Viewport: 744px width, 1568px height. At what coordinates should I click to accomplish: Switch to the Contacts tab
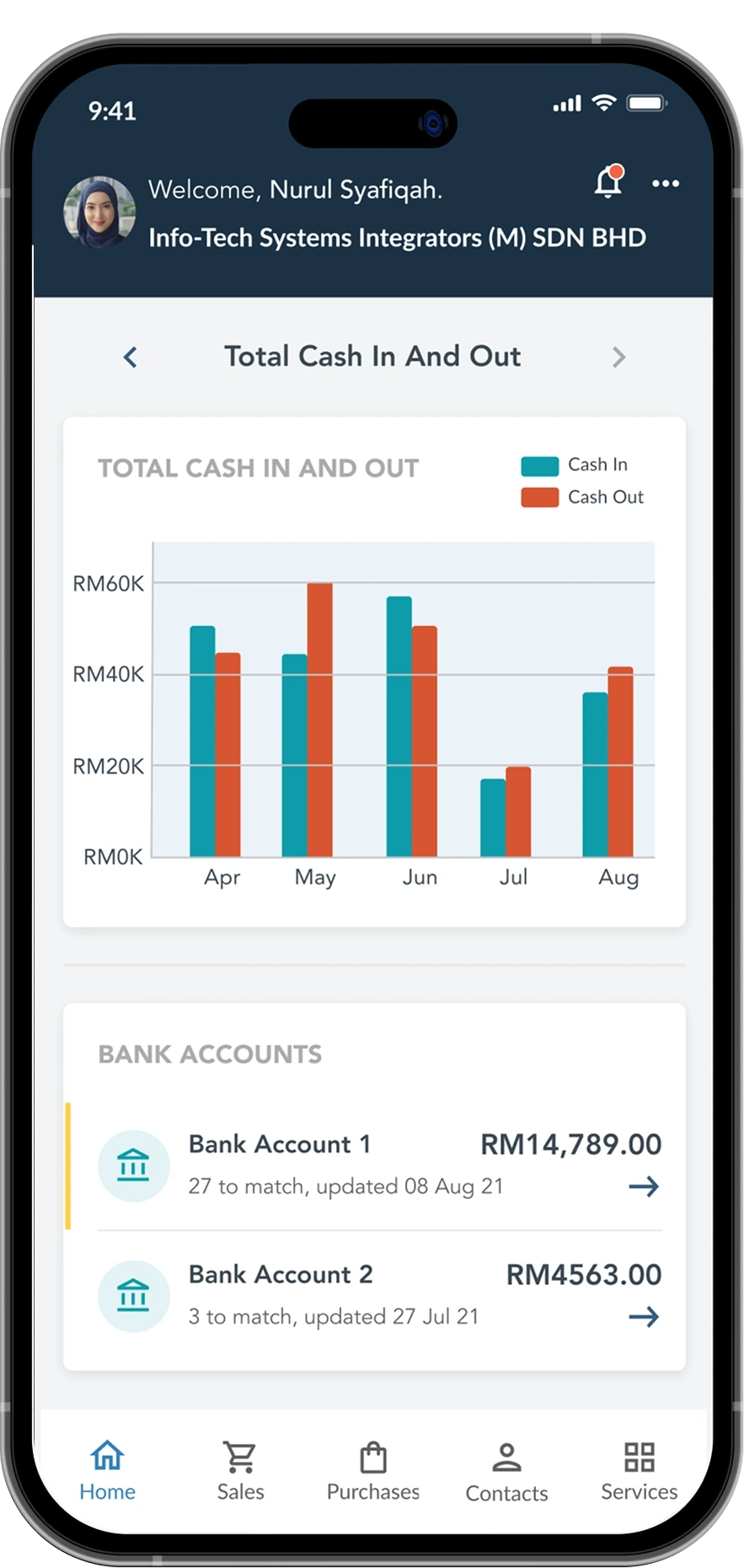(x=506, y=1472)
